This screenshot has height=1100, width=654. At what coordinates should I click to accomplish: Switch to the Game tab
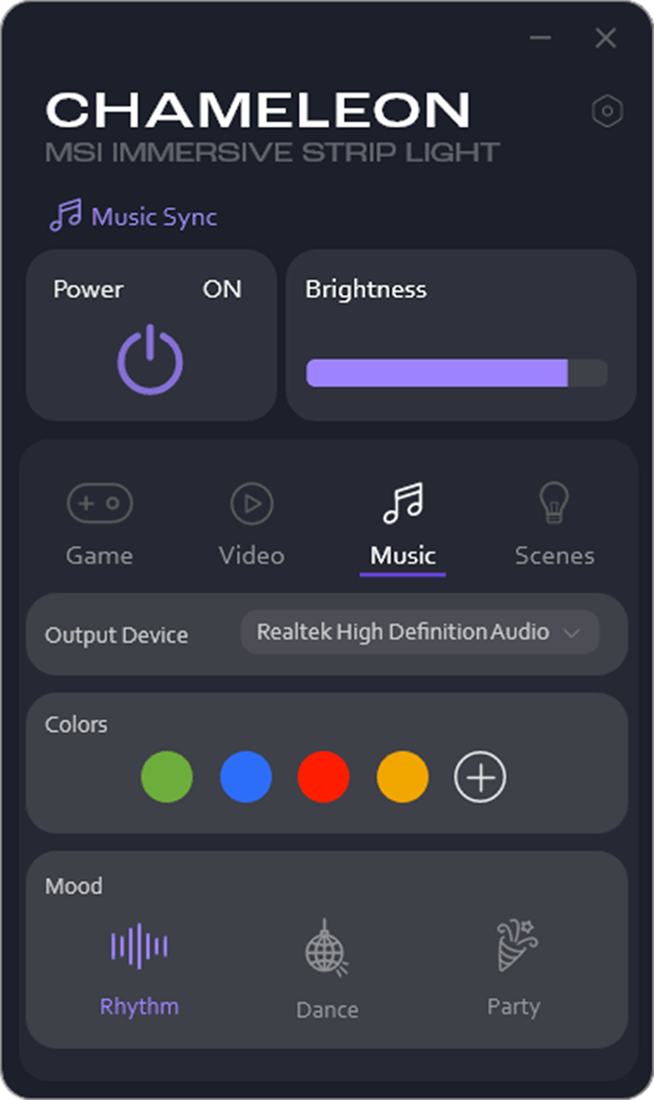pos(99,525)
